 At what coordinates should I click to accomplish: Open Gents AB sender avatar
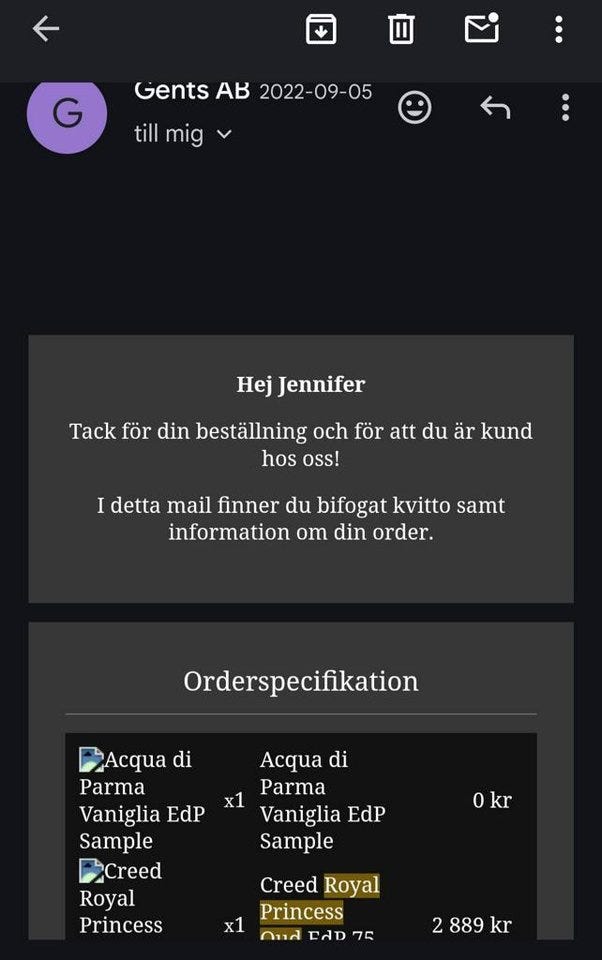[66, 114]
